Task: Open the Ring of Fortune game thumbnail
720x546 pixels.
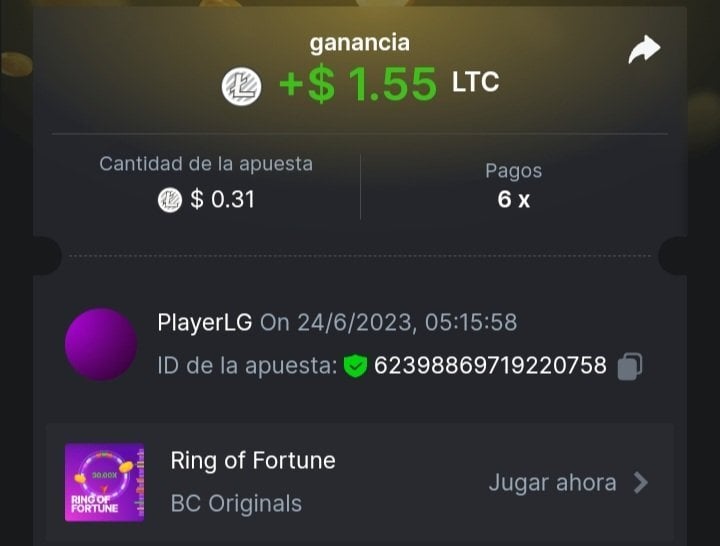Action: pos(105,482)
